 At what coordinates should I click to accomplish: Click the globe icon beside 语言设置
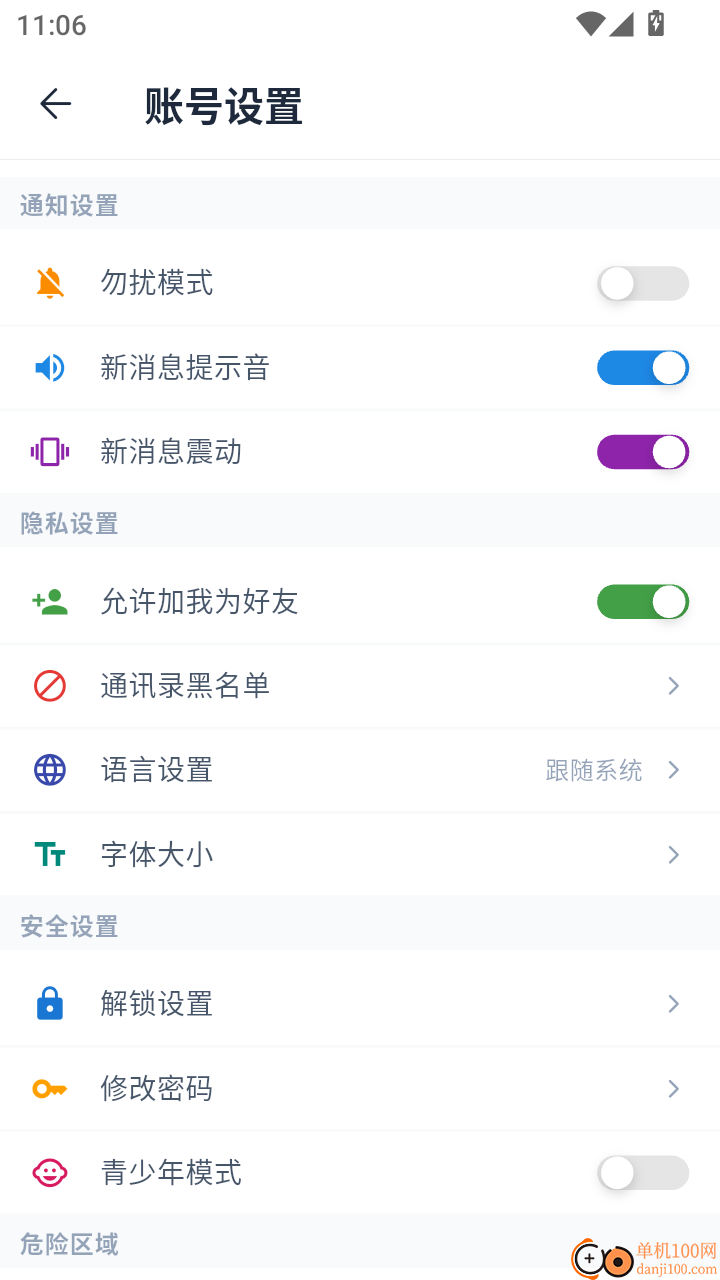pyautogui.click(x=49, y=770)
